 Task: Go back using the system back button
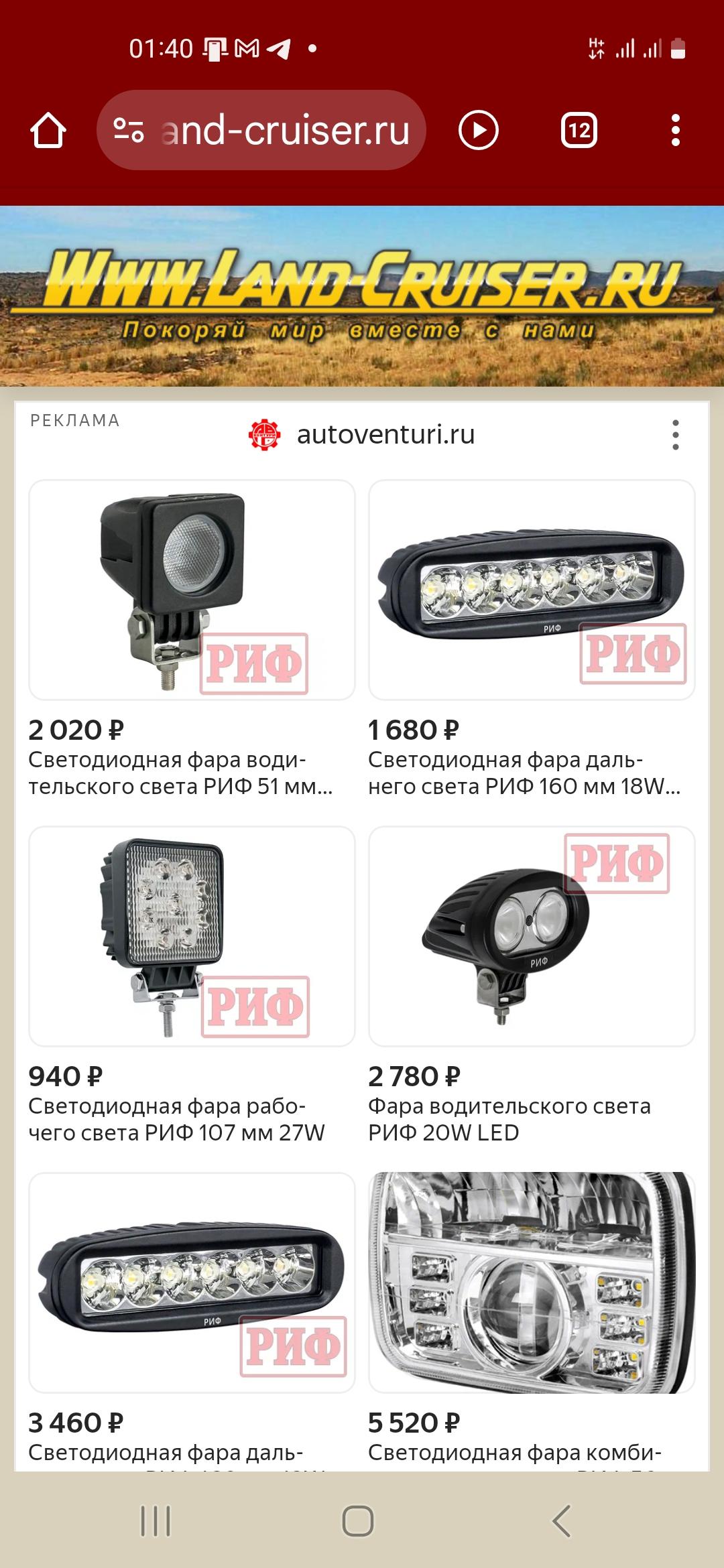(x=562, y=1521)
